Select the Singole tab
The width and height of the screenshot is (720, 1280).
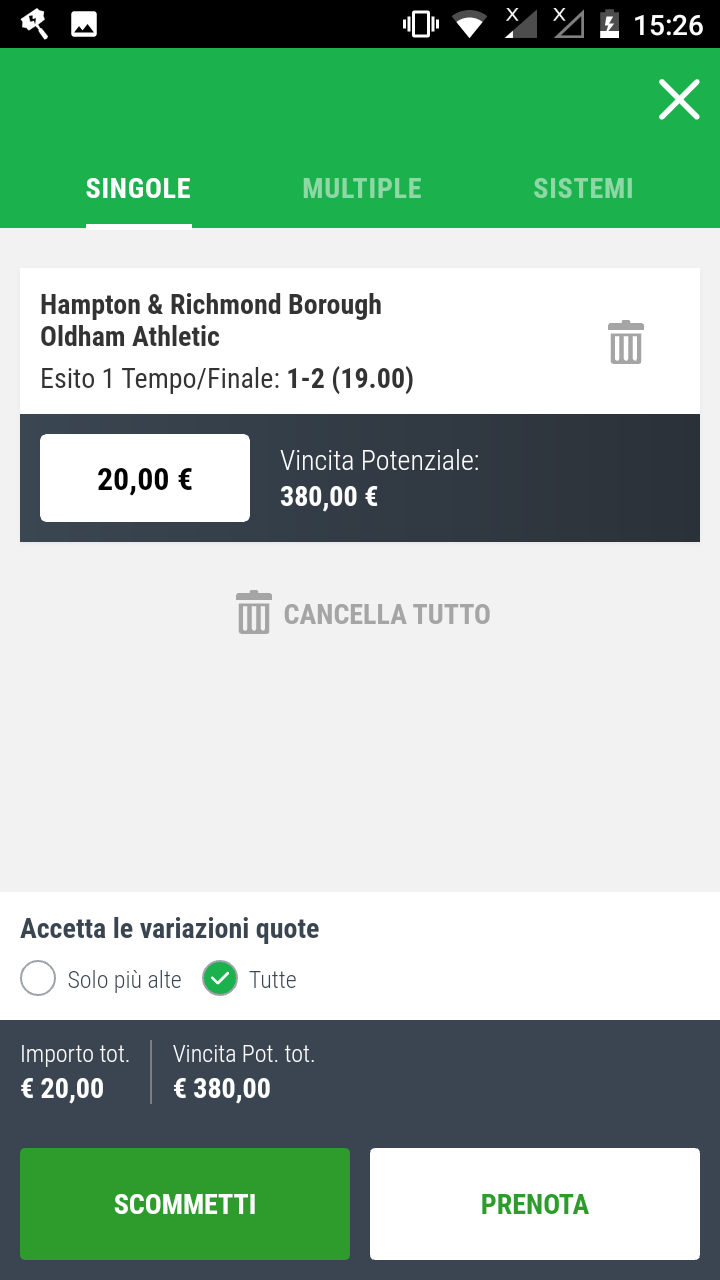138,188
